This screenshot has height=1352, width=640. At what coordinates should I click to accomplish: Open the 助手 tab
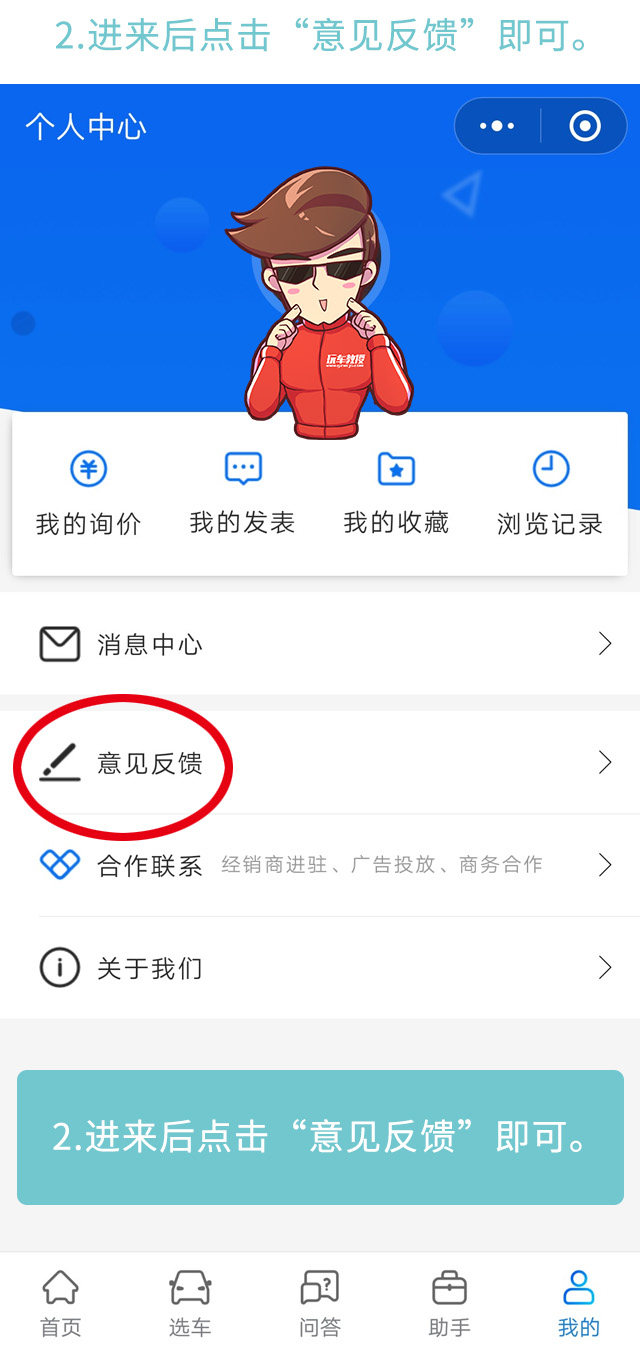[x=449, y=1303]
